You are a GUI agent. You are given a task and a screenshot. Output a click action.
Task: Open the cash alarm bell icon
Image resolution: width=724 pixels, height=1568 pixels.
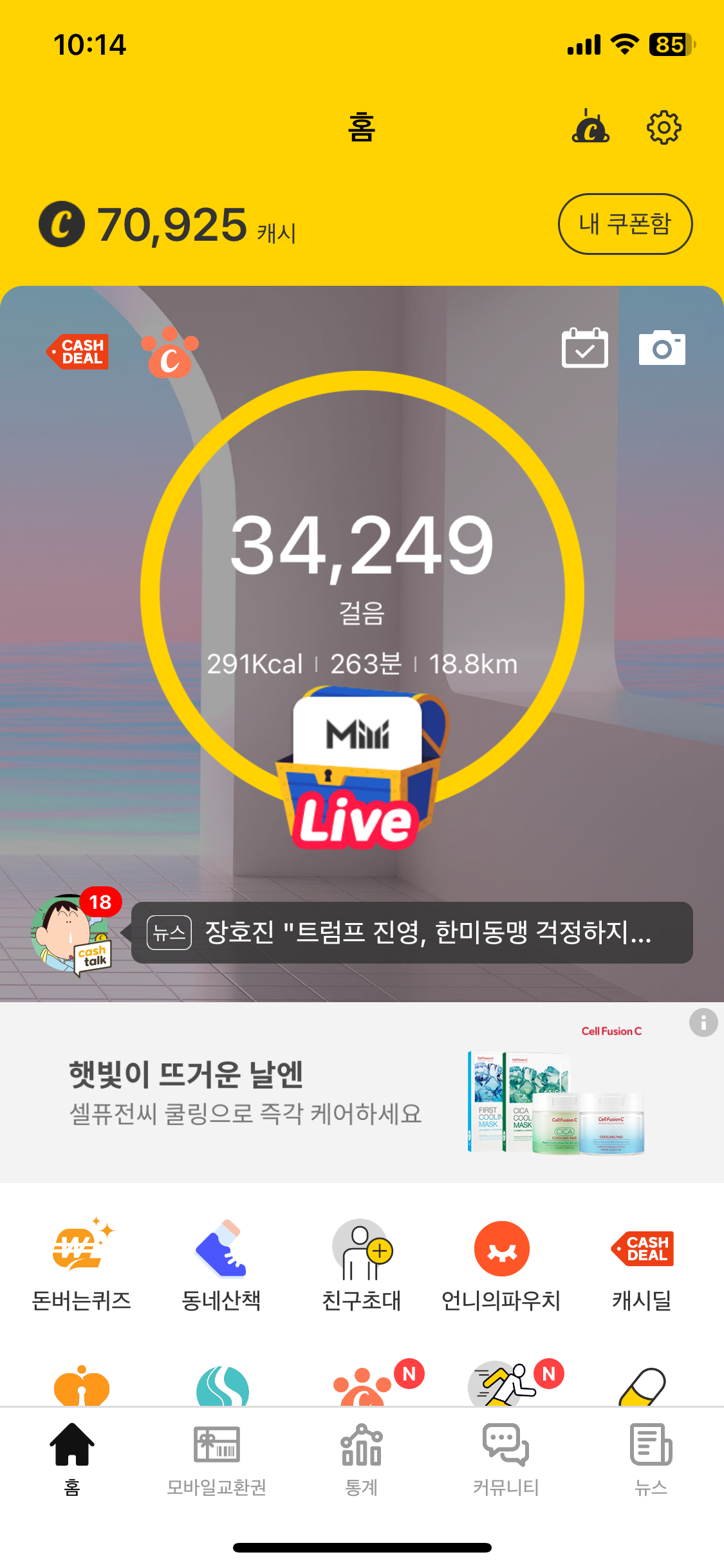[590, 127]
